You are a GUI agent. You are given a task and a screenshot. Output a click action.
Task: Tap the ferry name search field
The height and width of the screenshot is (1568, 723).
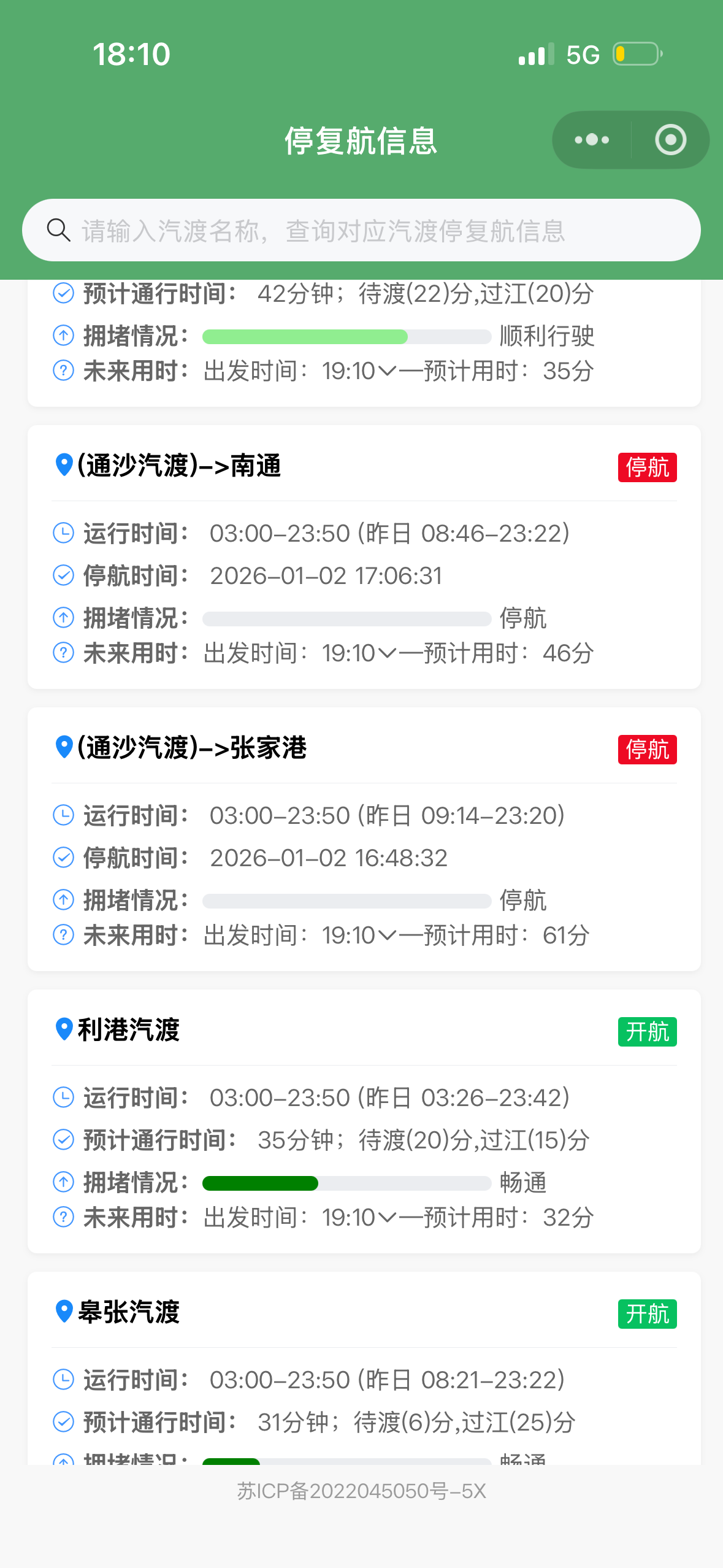(x=361, y=231)
